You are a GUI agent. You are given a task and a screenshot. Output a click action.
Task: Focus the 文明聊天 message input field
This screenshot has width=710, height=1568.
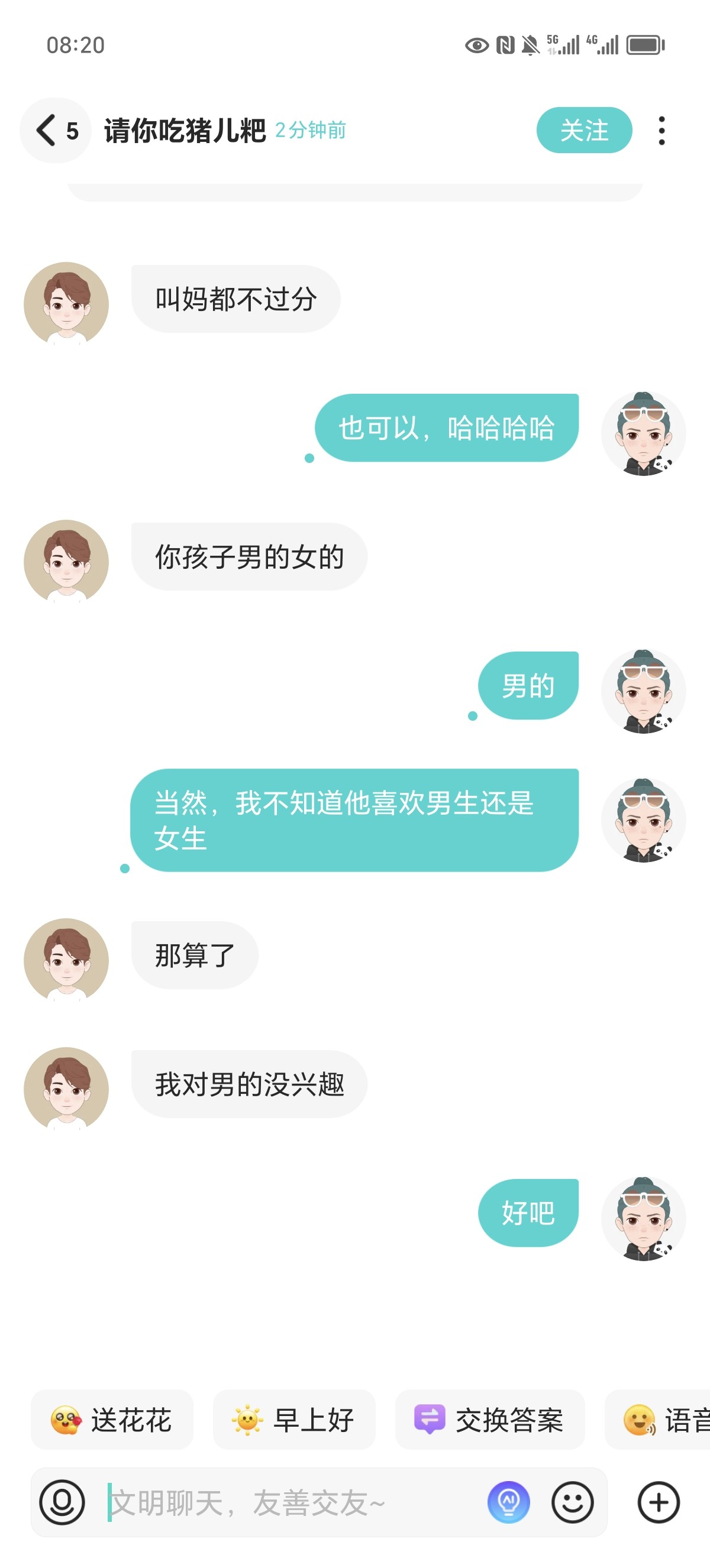coord(292,1502)
